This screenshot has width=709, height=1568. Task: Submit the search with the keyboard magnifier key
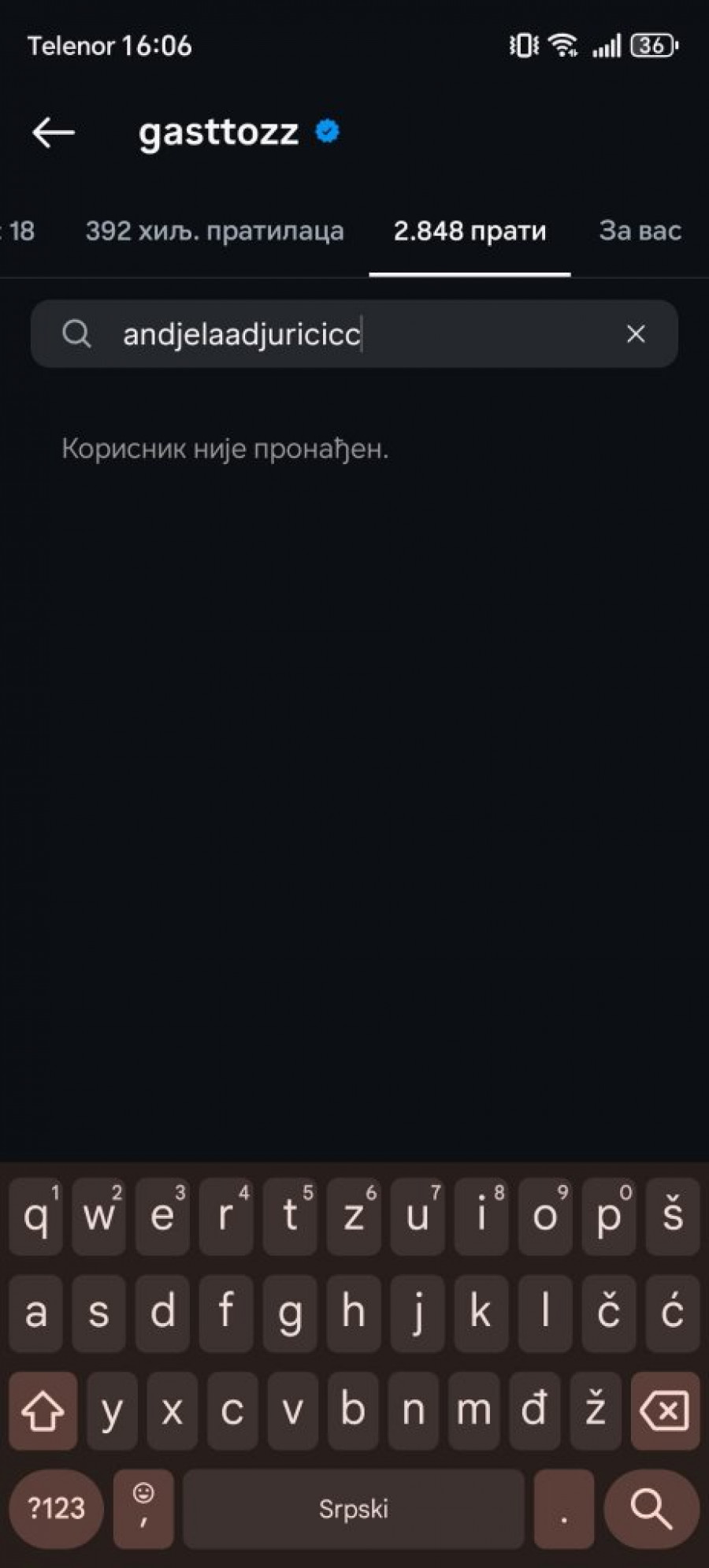click(651, 1509)
